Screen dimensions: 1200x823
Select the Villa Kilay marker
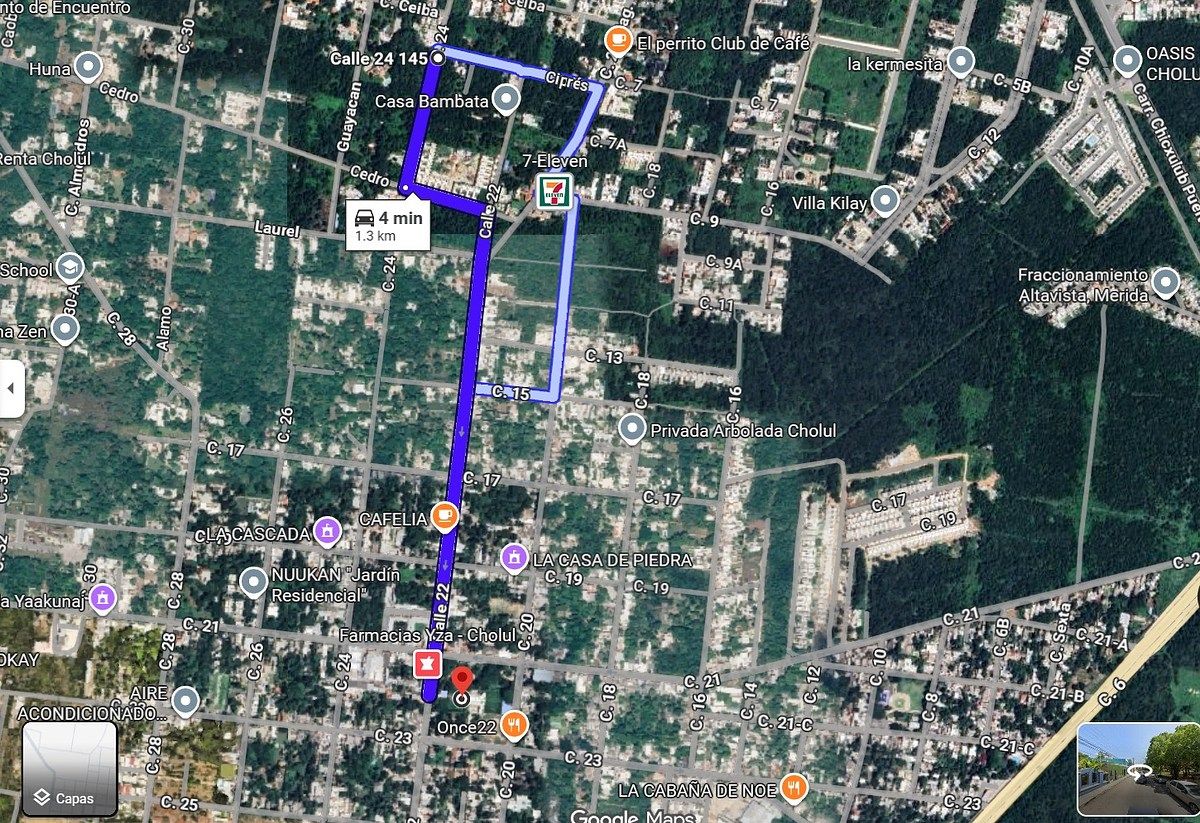point(884,201)
